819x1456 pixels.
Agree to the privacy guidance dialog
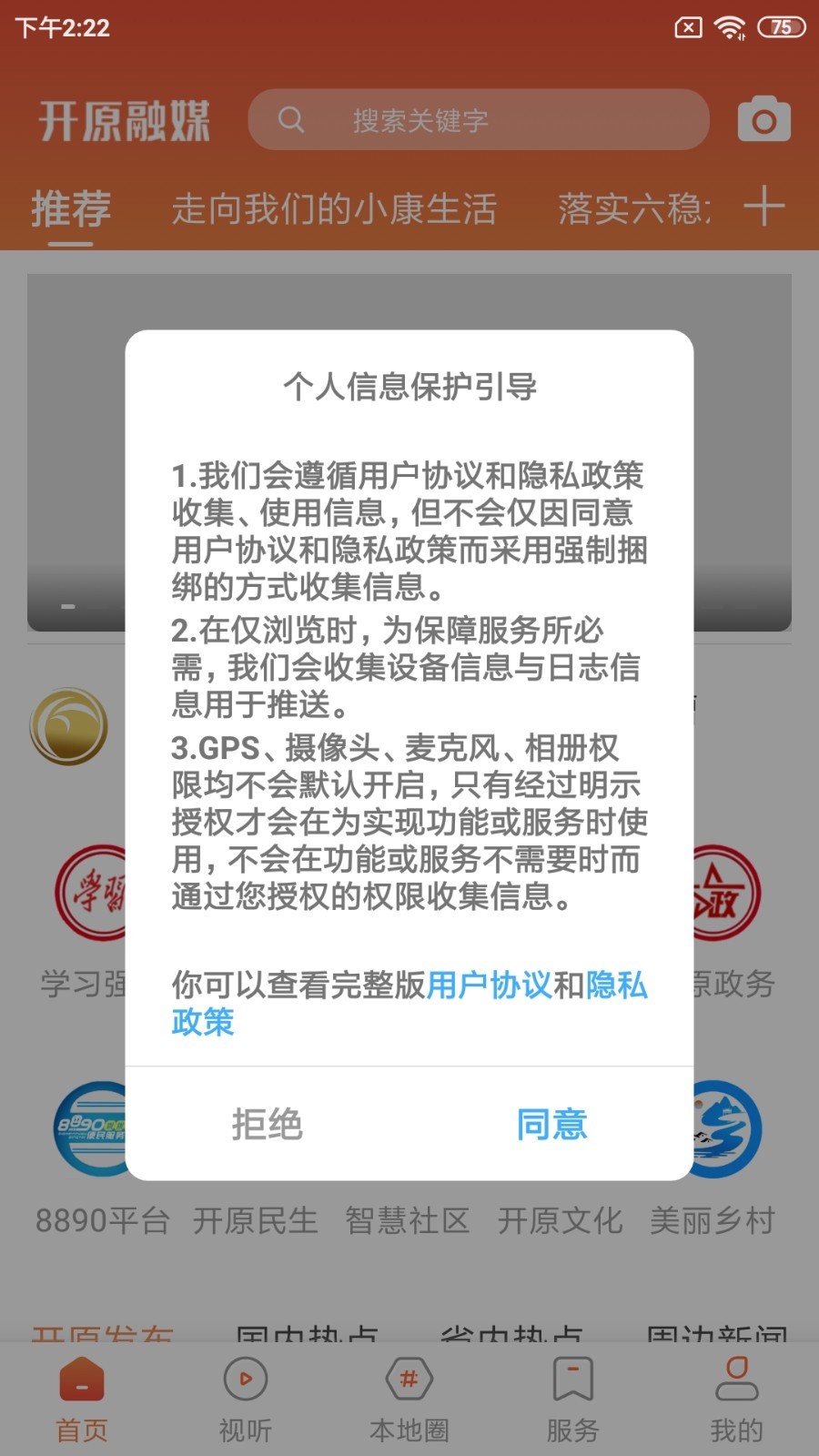[x=551, y=1124]
